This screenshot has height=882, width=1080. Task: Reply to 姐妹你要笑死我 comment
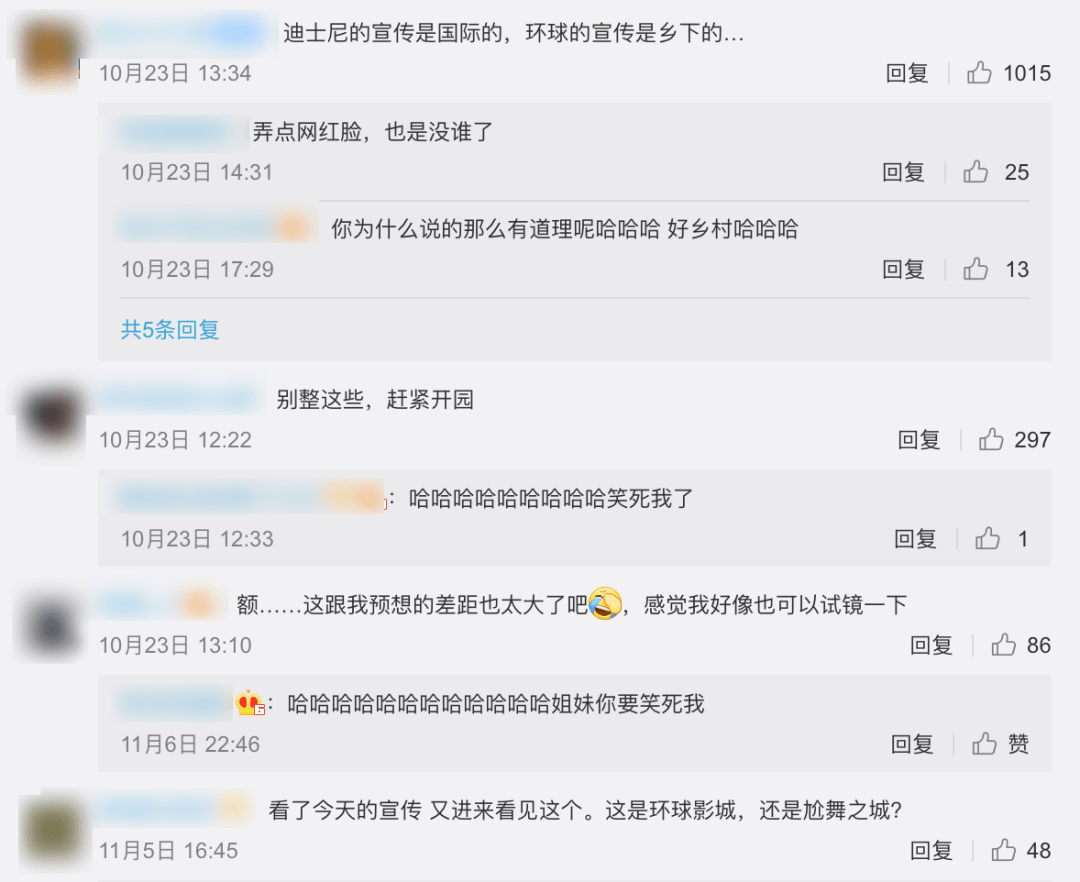912,744
